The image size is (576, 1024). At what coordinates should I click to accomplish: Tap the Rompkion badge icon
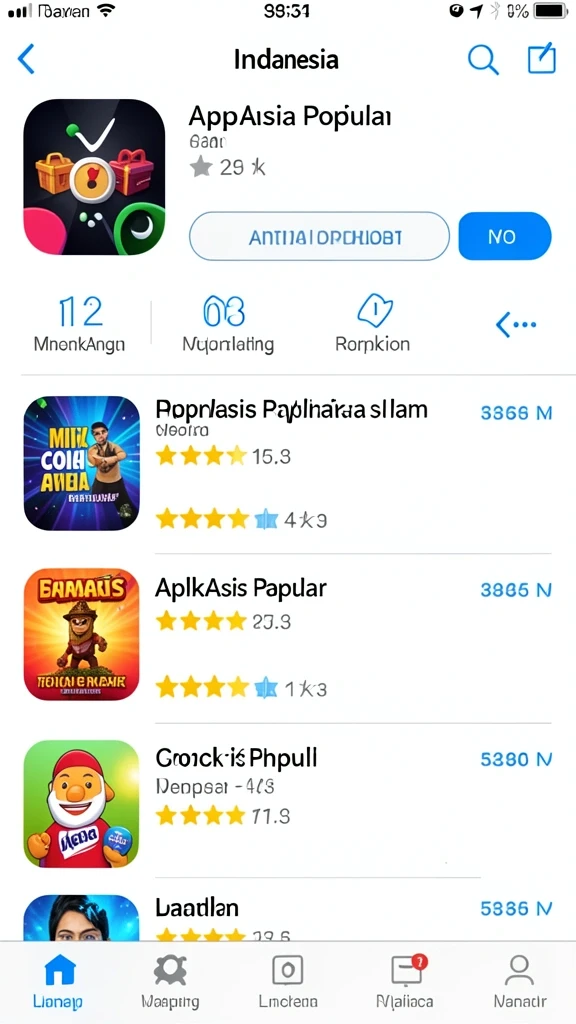coord(374,310)
